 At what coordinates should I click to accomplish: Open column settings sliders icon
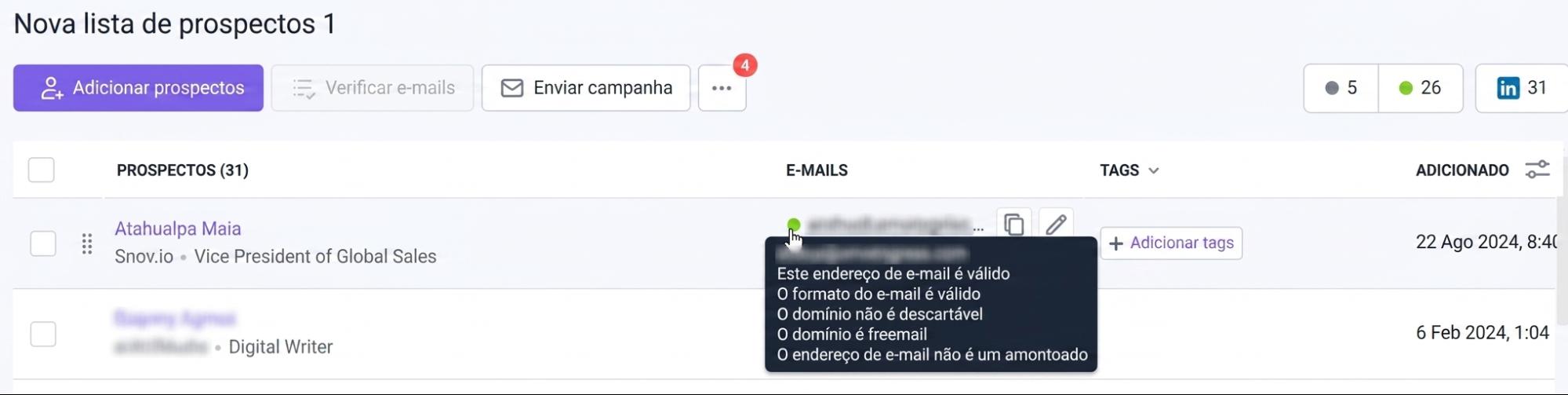(x=1537, y=170)
